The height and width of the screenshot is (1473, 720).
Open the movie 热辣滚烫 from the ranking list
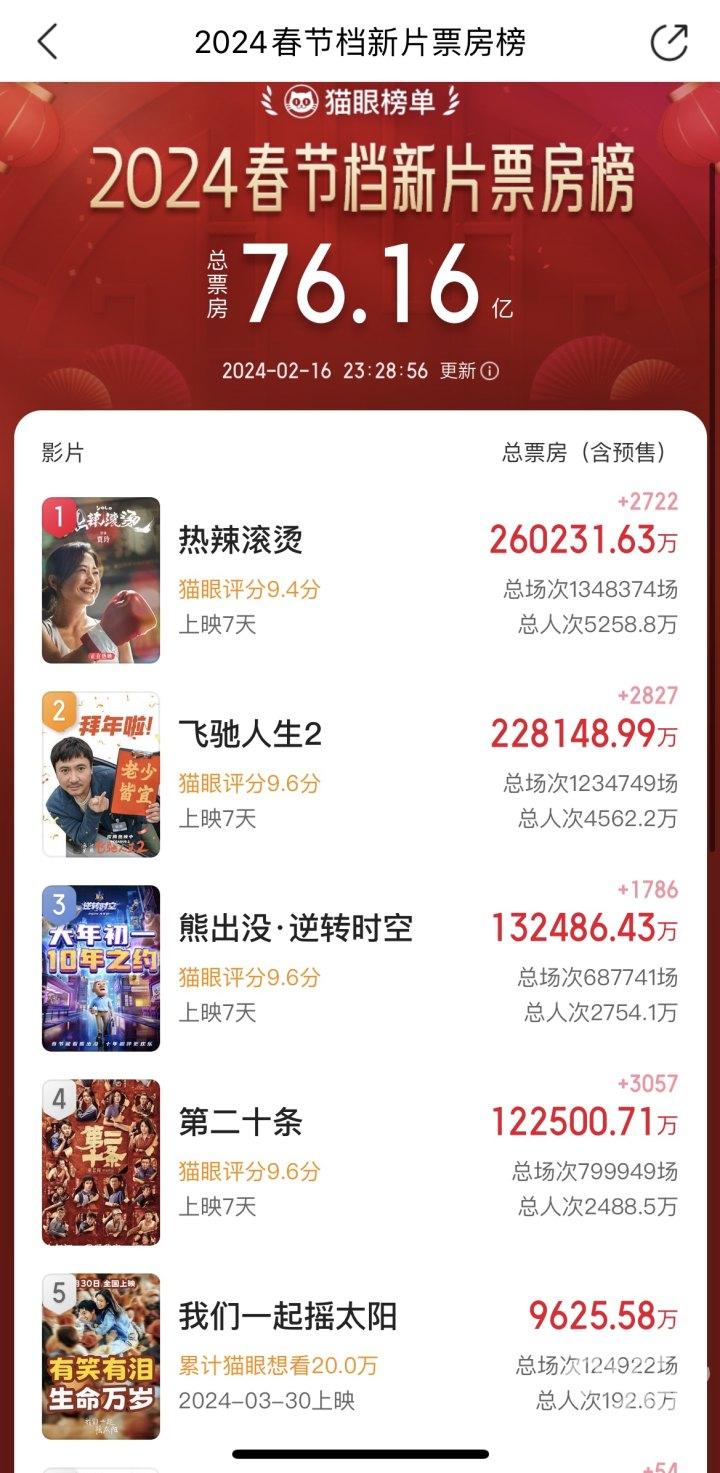[x=241, y=540]
